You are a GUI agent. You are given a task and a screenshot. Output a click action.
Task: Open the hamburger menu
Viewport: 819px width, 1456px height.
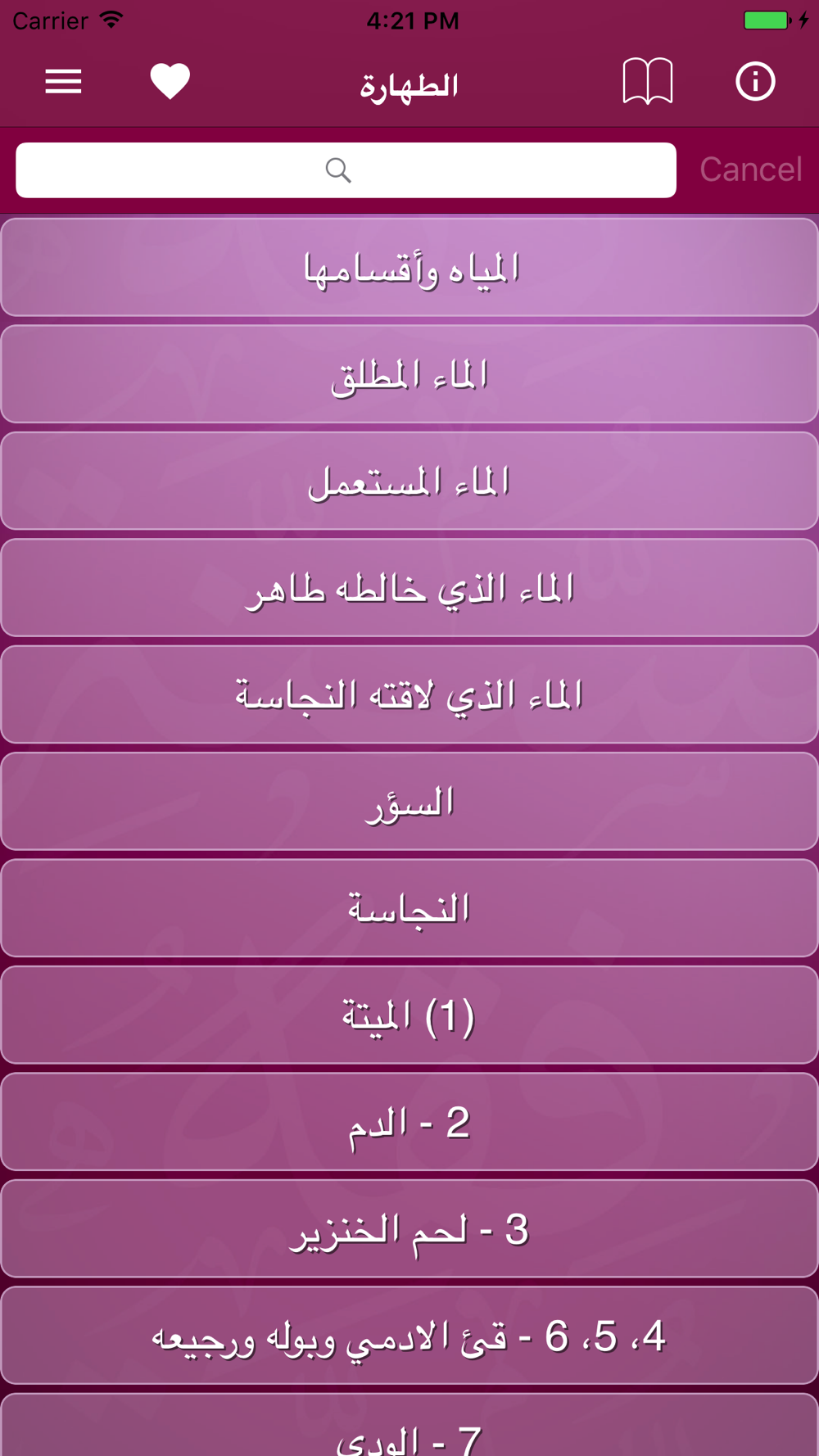coord(63,82)
